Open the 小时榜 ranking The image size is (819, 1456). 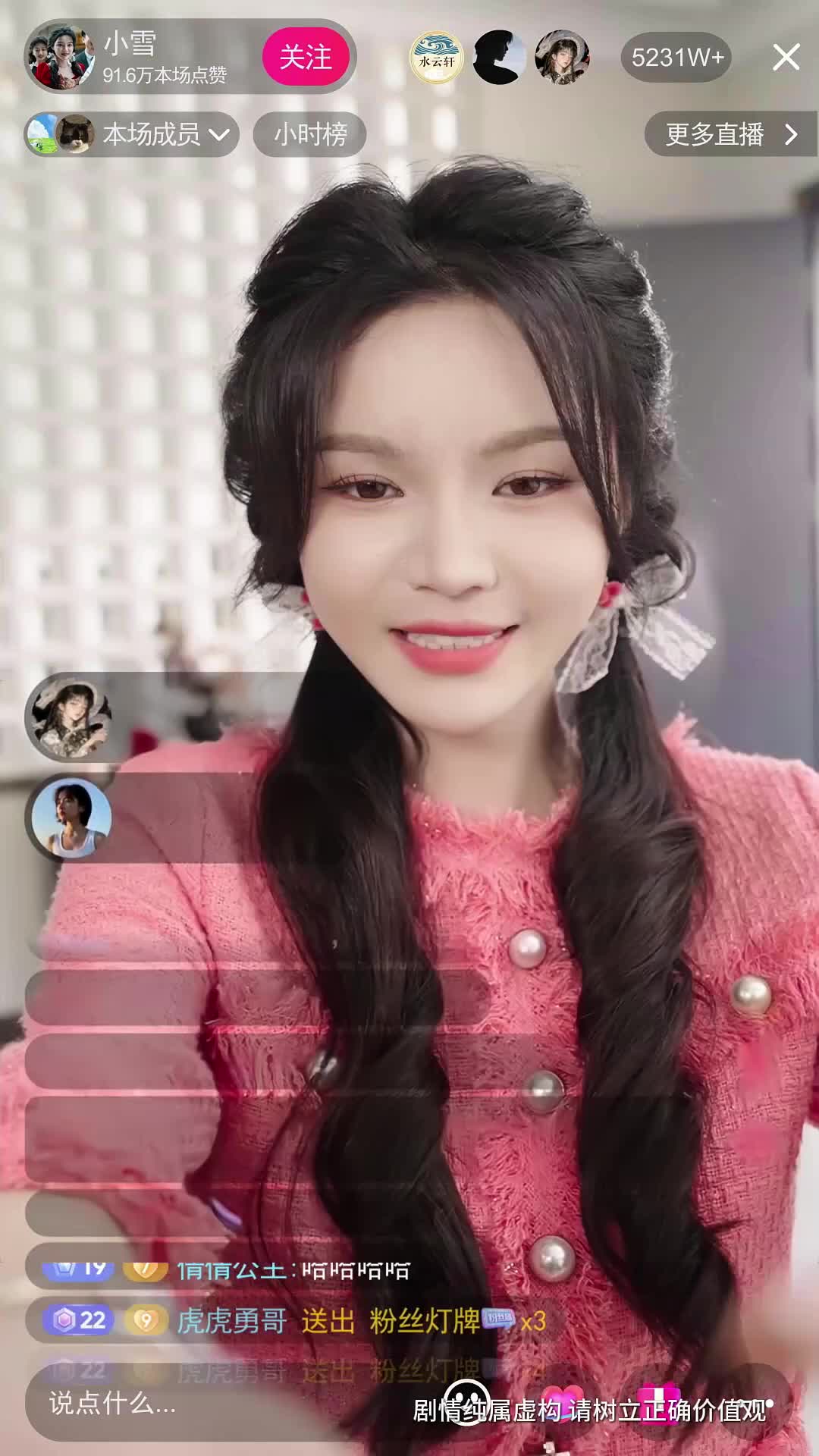309,135
